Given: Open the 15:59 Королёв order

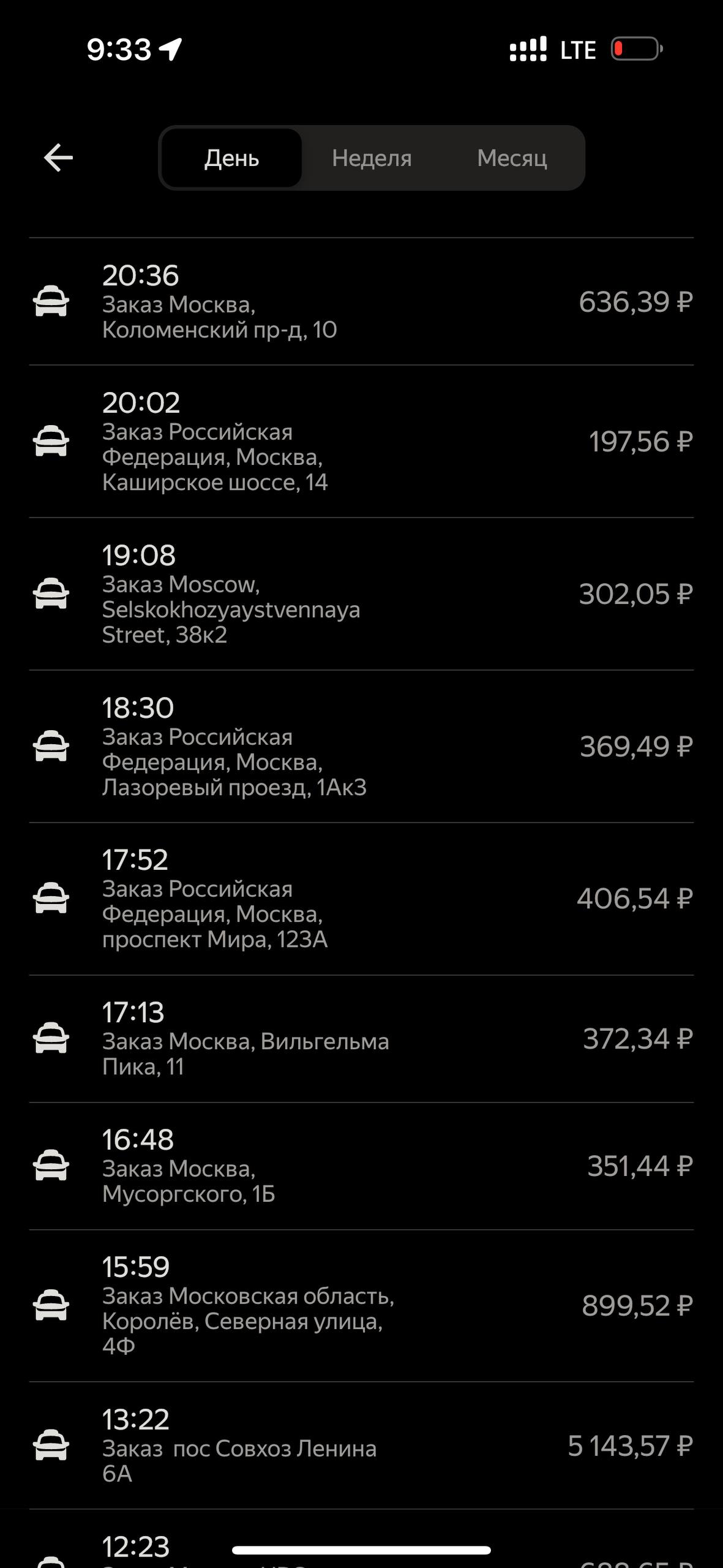Looking at the screenshot, I should (361, 1306).
